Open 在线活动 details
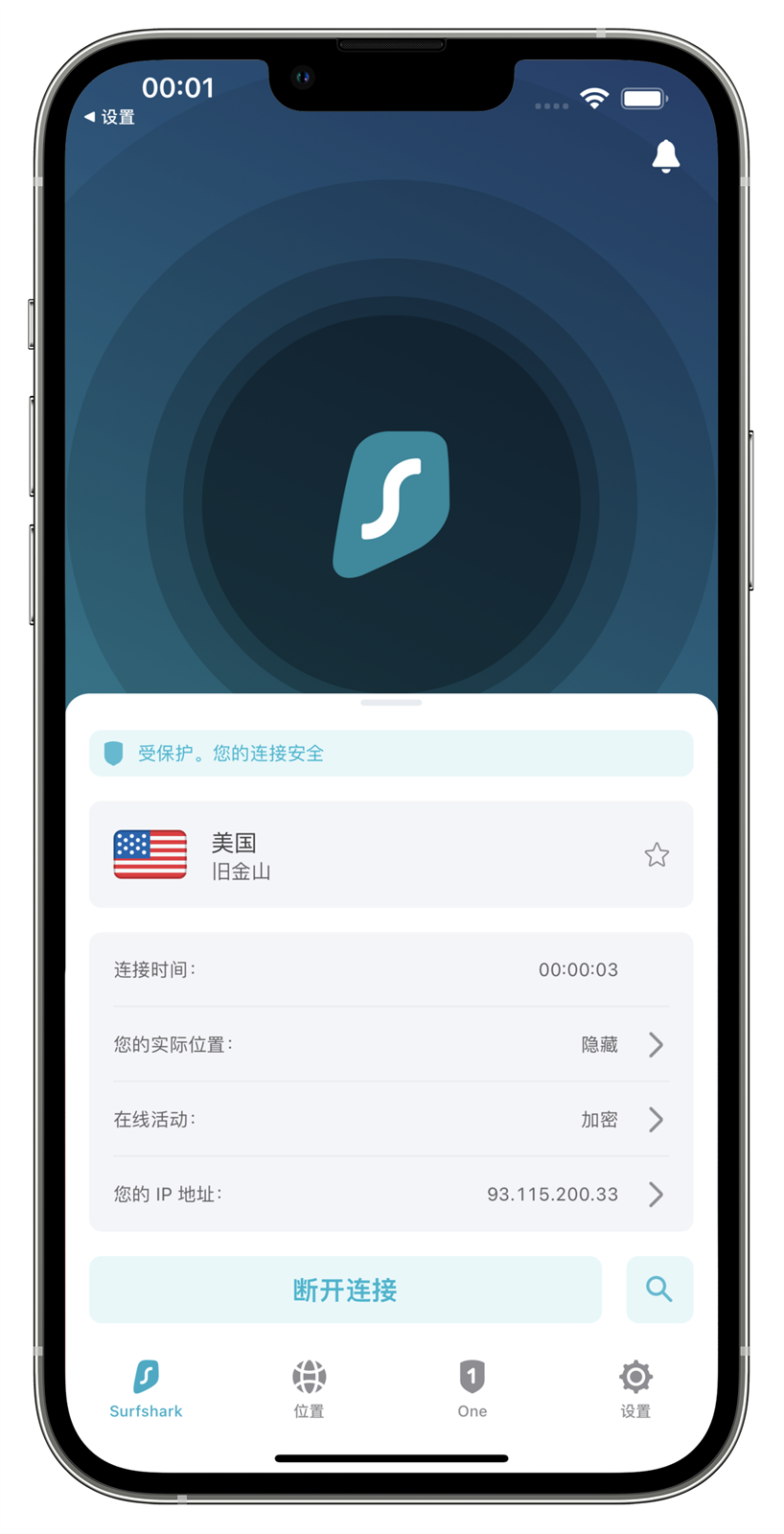The width and height of the screenshot is (784, 1534). tap(391, 1119)
